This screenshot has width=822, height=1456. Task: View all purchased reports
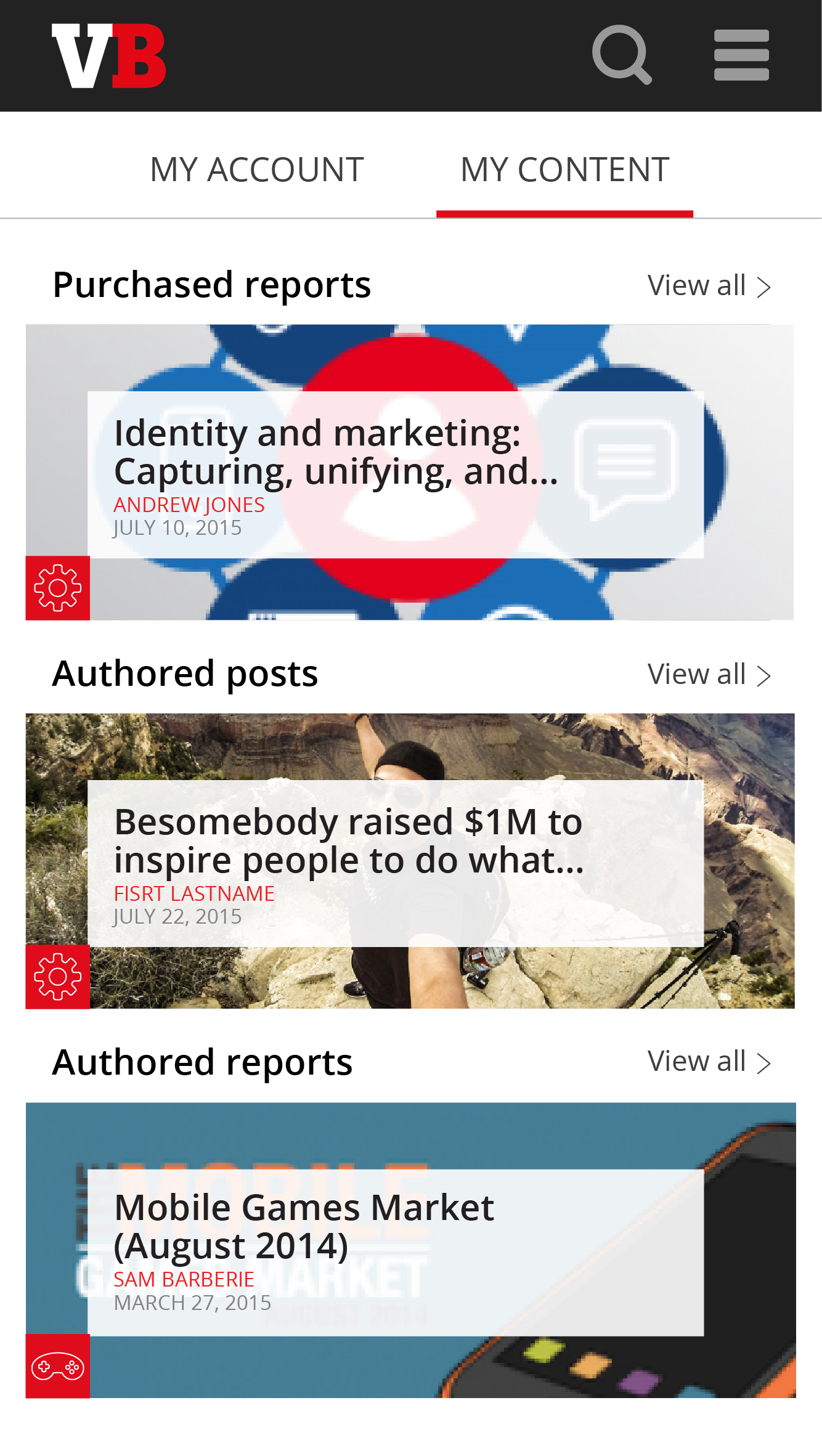click(709, 286)
